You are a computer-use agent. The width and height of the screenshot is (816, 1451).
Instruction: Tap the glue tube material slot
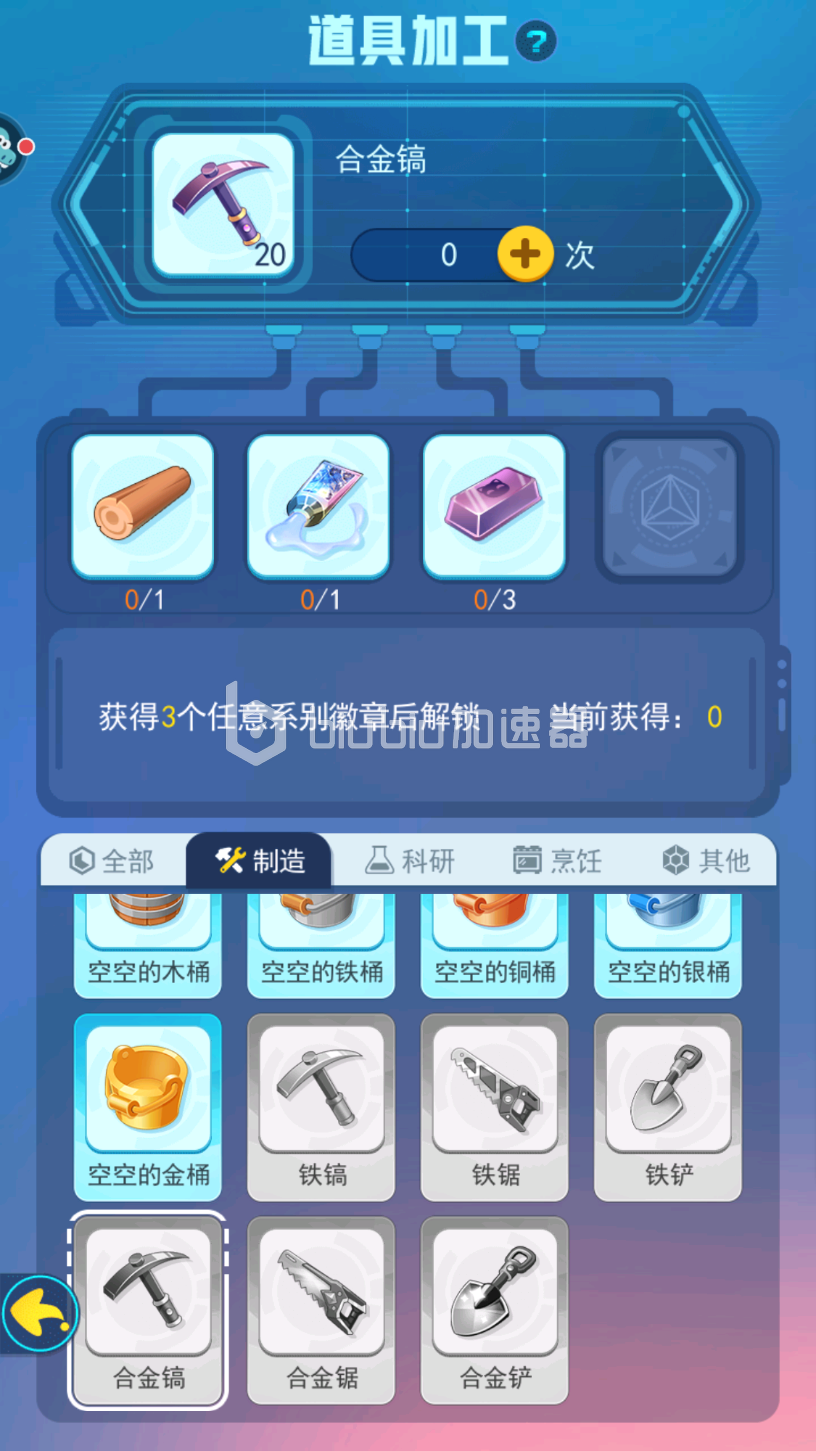[x=318, y=506]
